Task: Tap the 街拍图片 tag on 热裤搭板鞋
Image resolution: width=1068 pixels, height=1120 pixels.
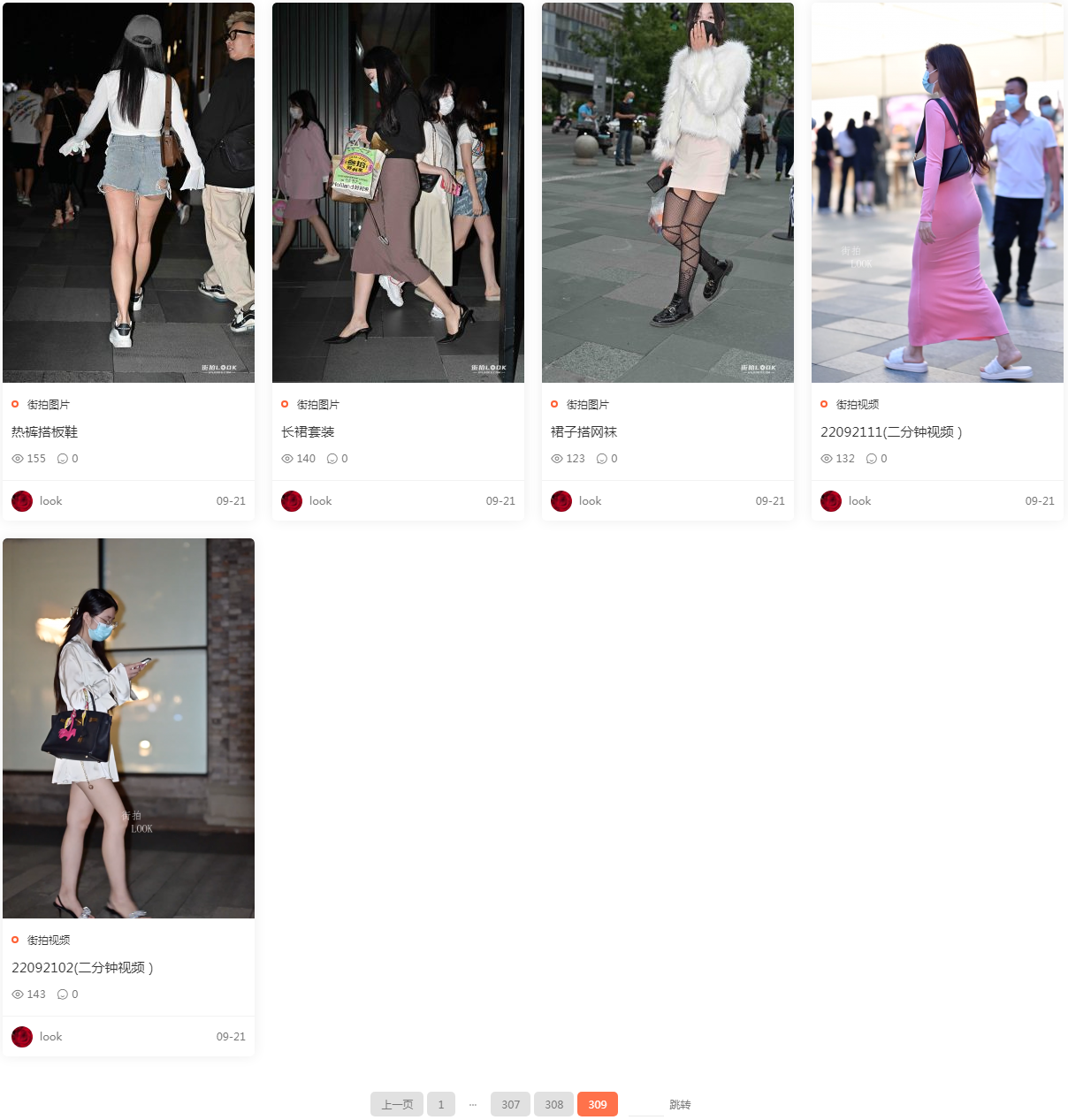Action: pos(48,405)
